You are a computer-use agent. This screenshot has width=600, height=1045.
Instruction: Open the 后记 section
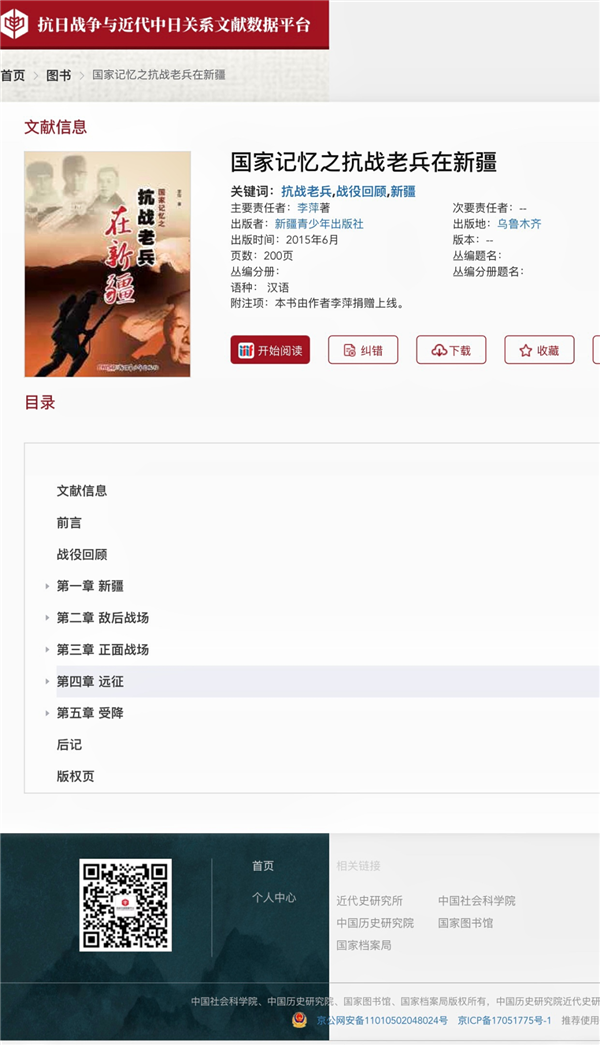tap(69, 745)
